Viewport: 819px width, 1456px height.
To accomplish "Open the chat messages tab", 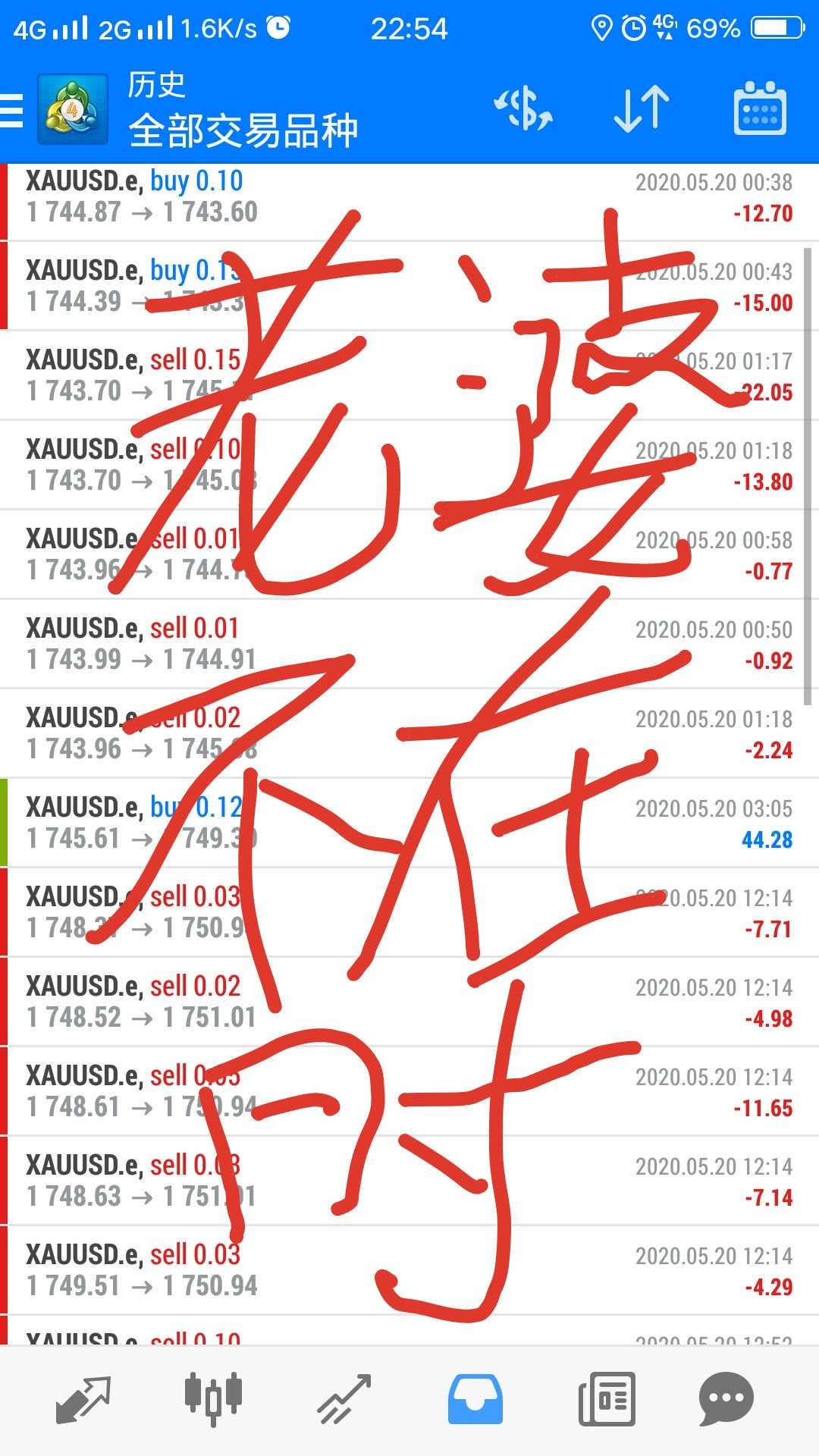I will pos(726,1398).
